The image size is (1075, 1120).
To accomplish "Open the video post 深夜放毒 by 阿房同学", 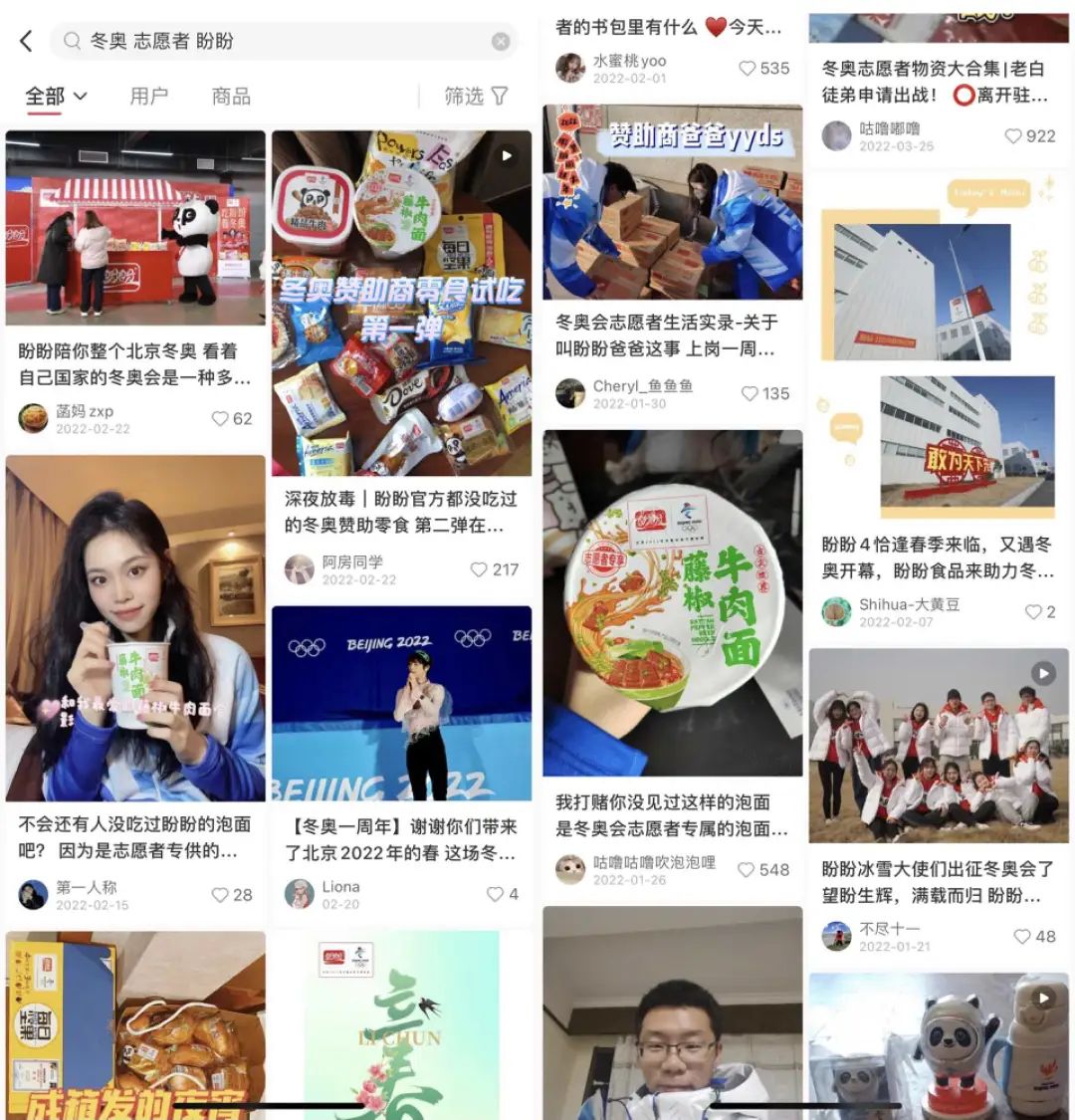I will click(x=401, y=304).
